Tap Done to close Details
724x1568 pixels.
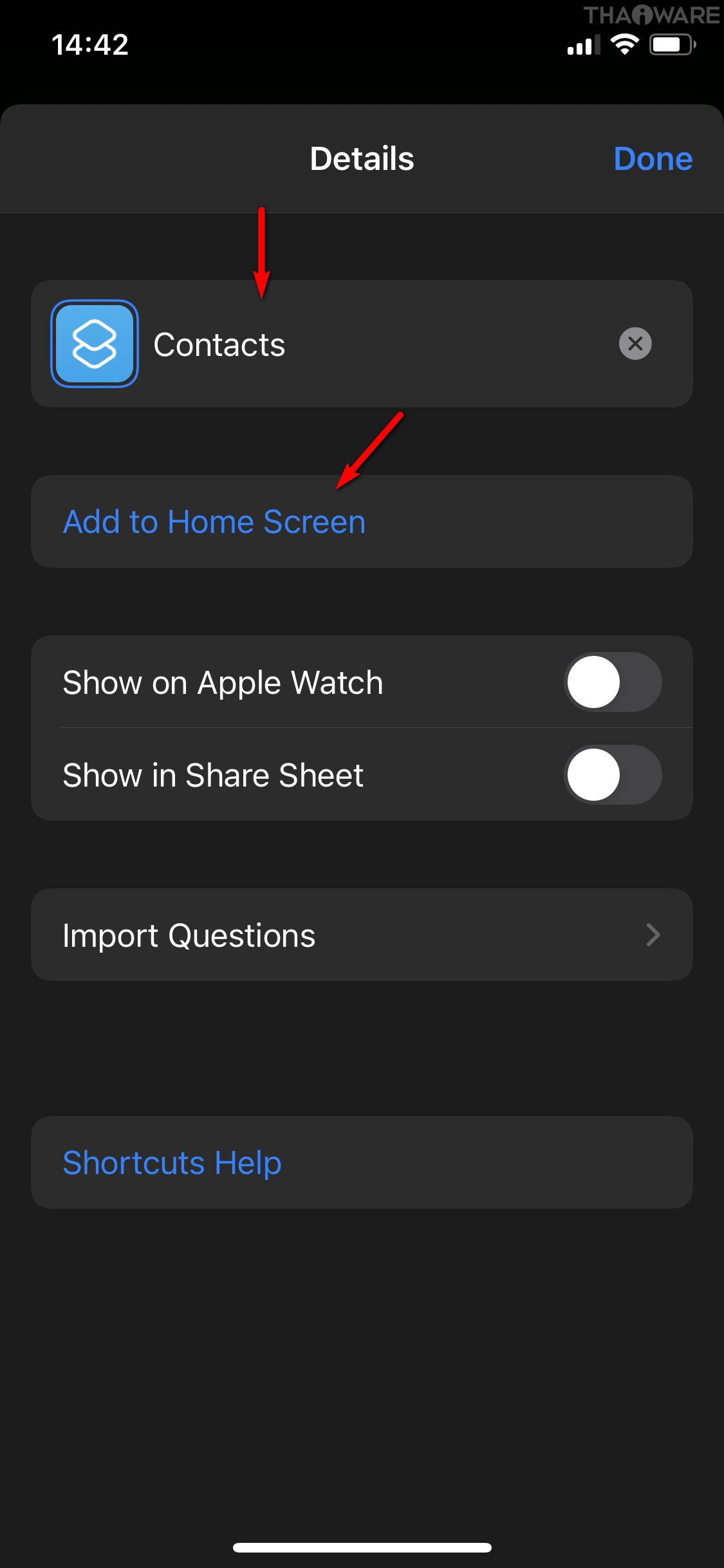[653, 159]
